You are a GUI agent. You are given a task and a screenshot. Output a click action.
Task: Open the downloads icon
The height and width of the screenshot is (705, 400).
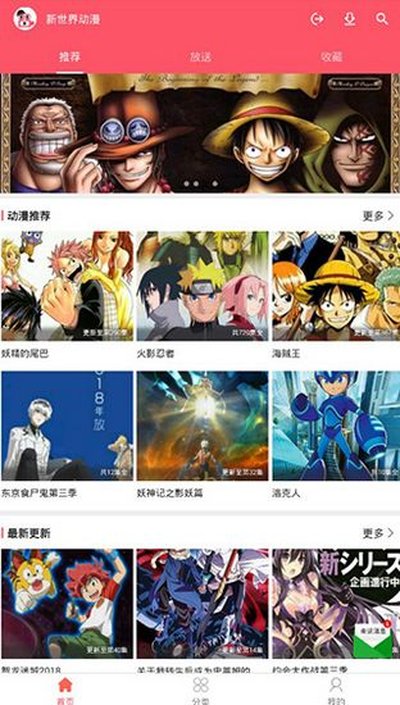click(x=349, y=19)
